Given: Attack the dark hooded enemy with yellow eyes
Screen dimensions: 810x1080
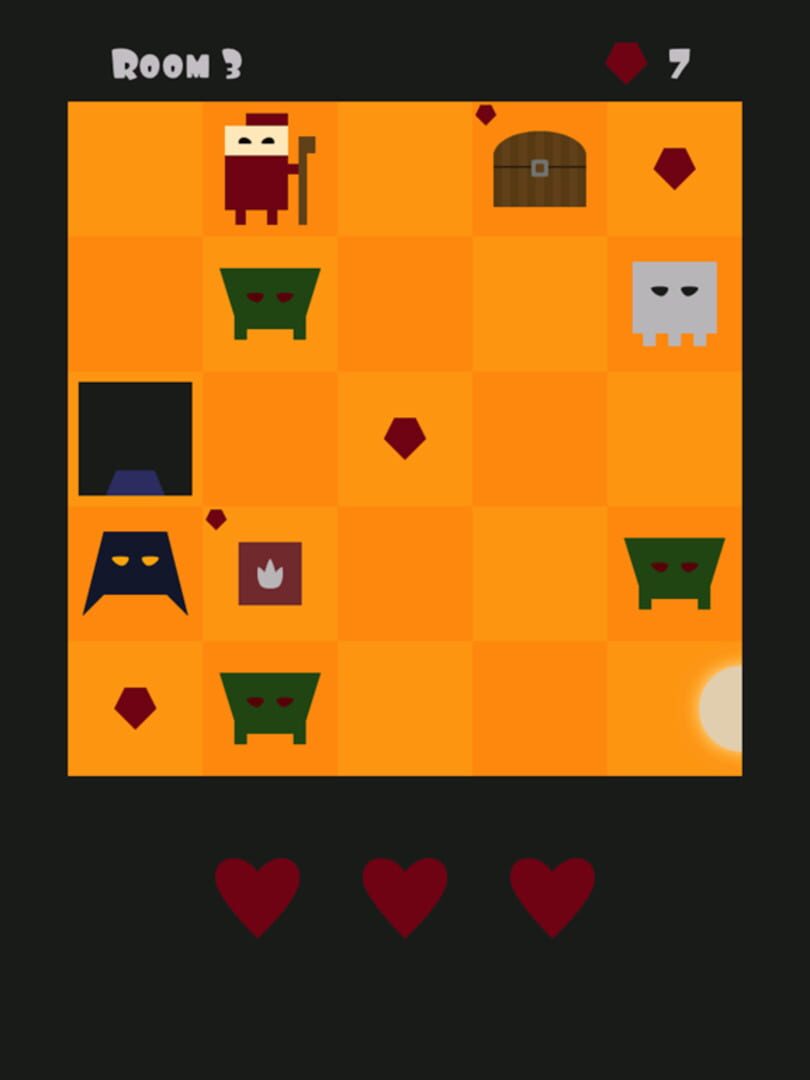Looking at the screenshot, I should click(x=135, y=573).
